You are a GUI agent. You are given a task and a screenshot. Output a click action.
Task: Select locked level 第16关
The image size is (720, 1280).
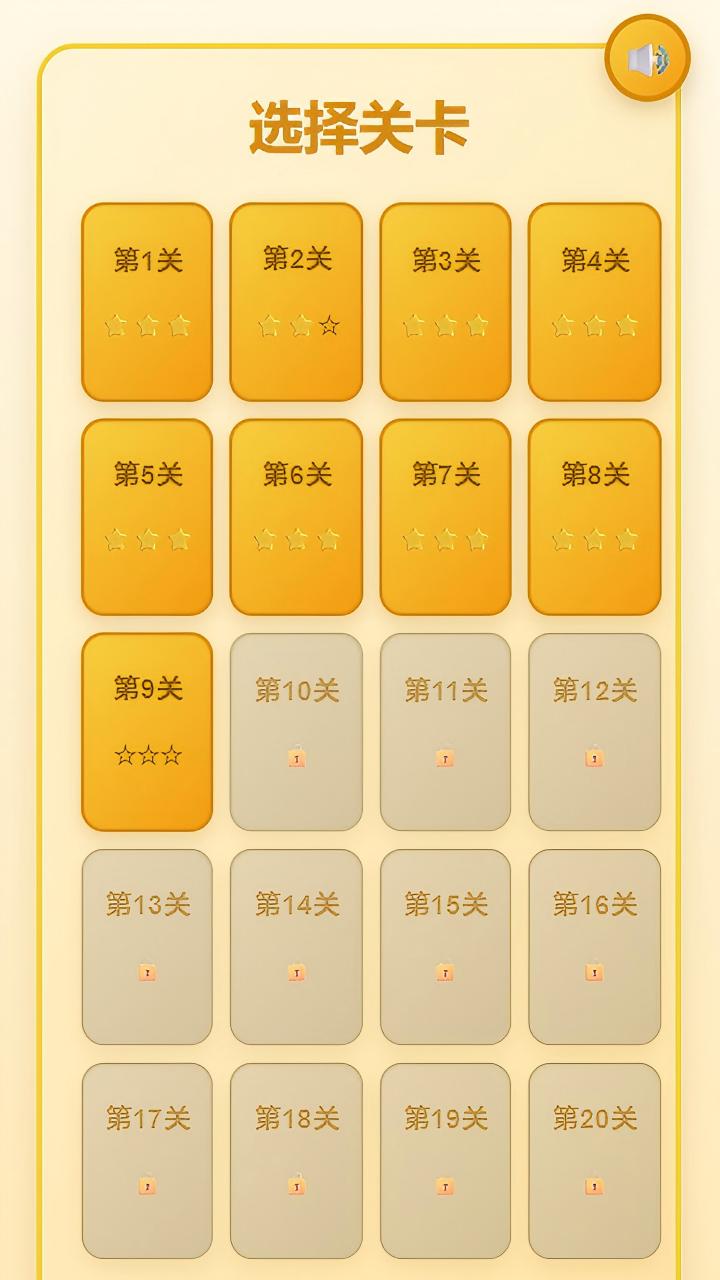[x=595, y=946]
